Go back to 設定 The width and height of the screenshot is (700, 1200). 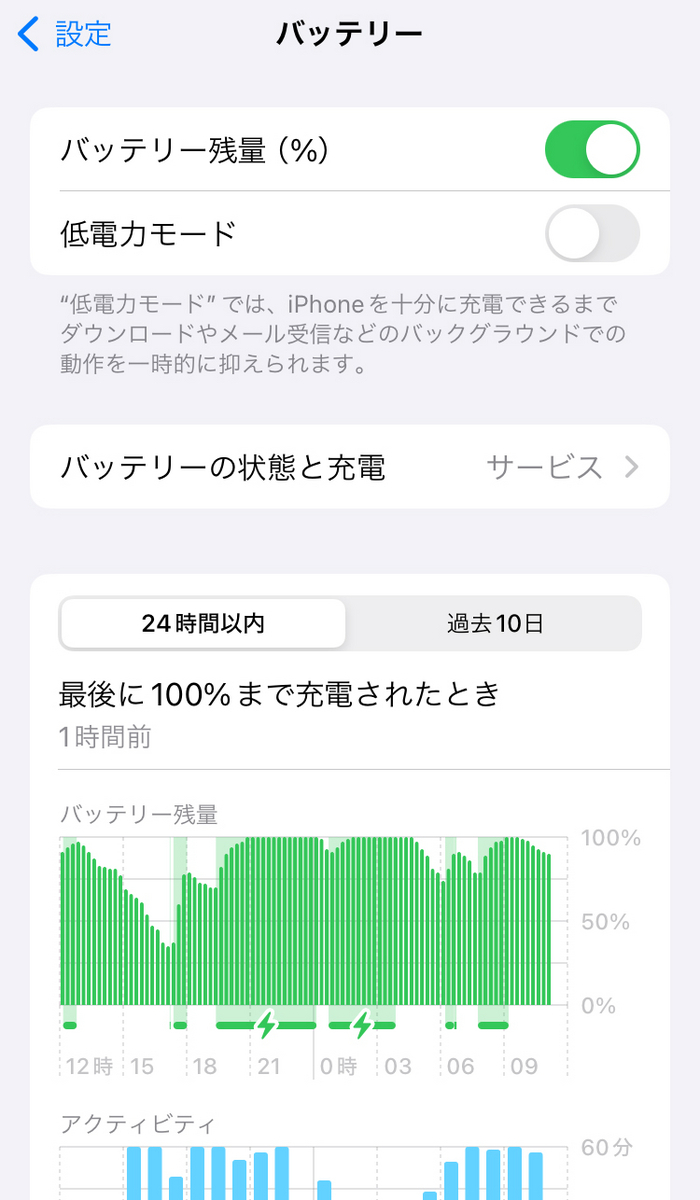(66, 34)
